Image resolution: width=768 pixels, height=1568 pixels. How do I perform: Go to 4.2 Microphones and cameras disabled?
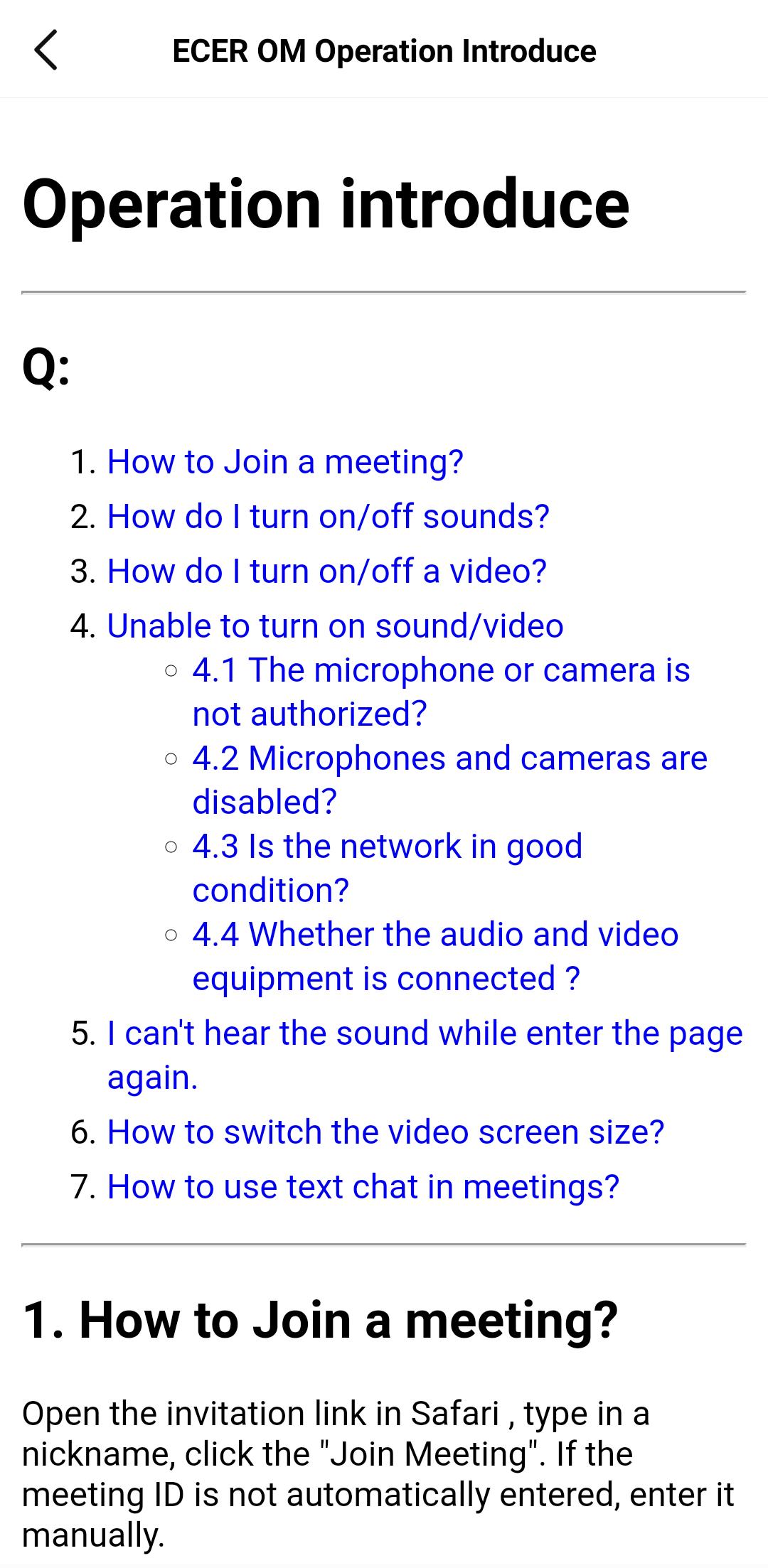point(450,780)
